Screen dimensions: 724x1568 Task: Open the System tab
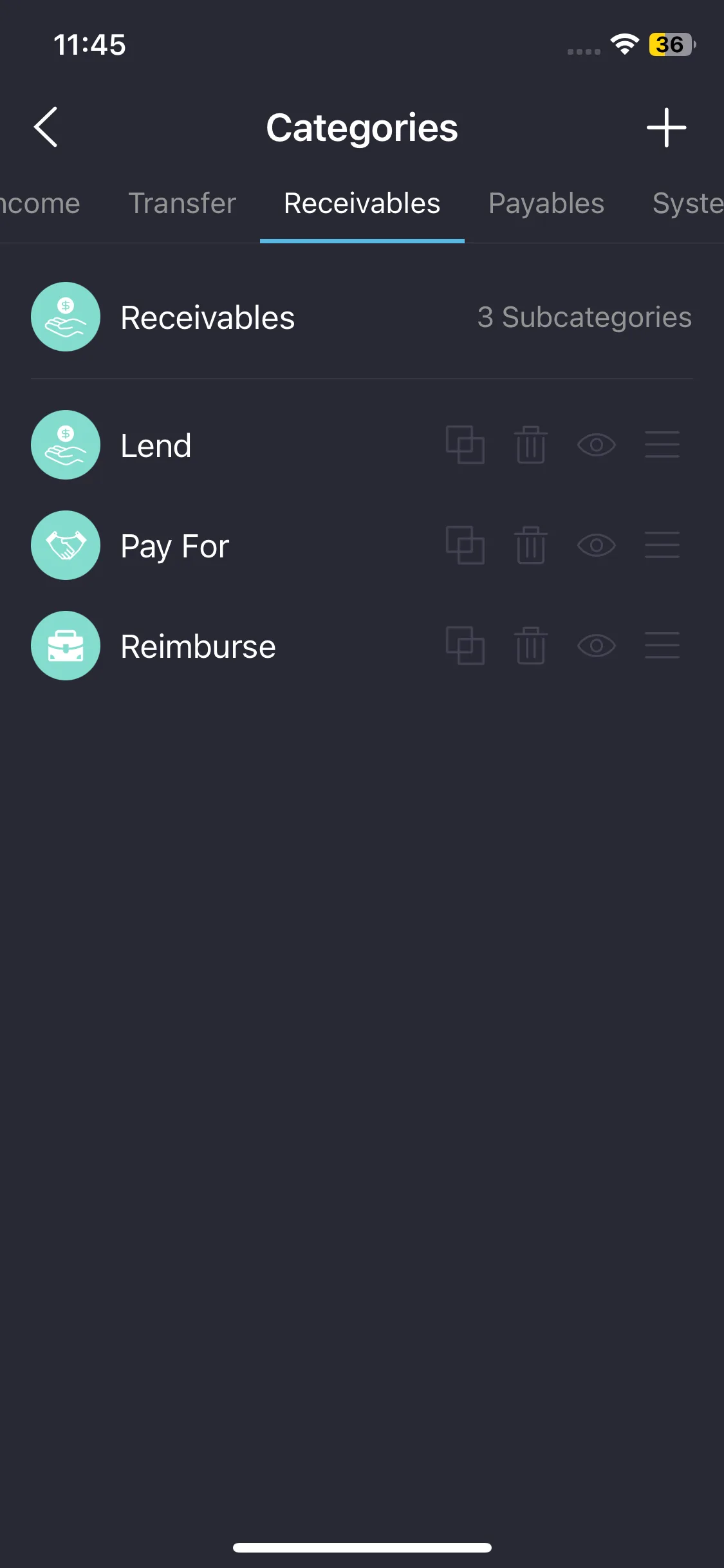click(687, 203)
